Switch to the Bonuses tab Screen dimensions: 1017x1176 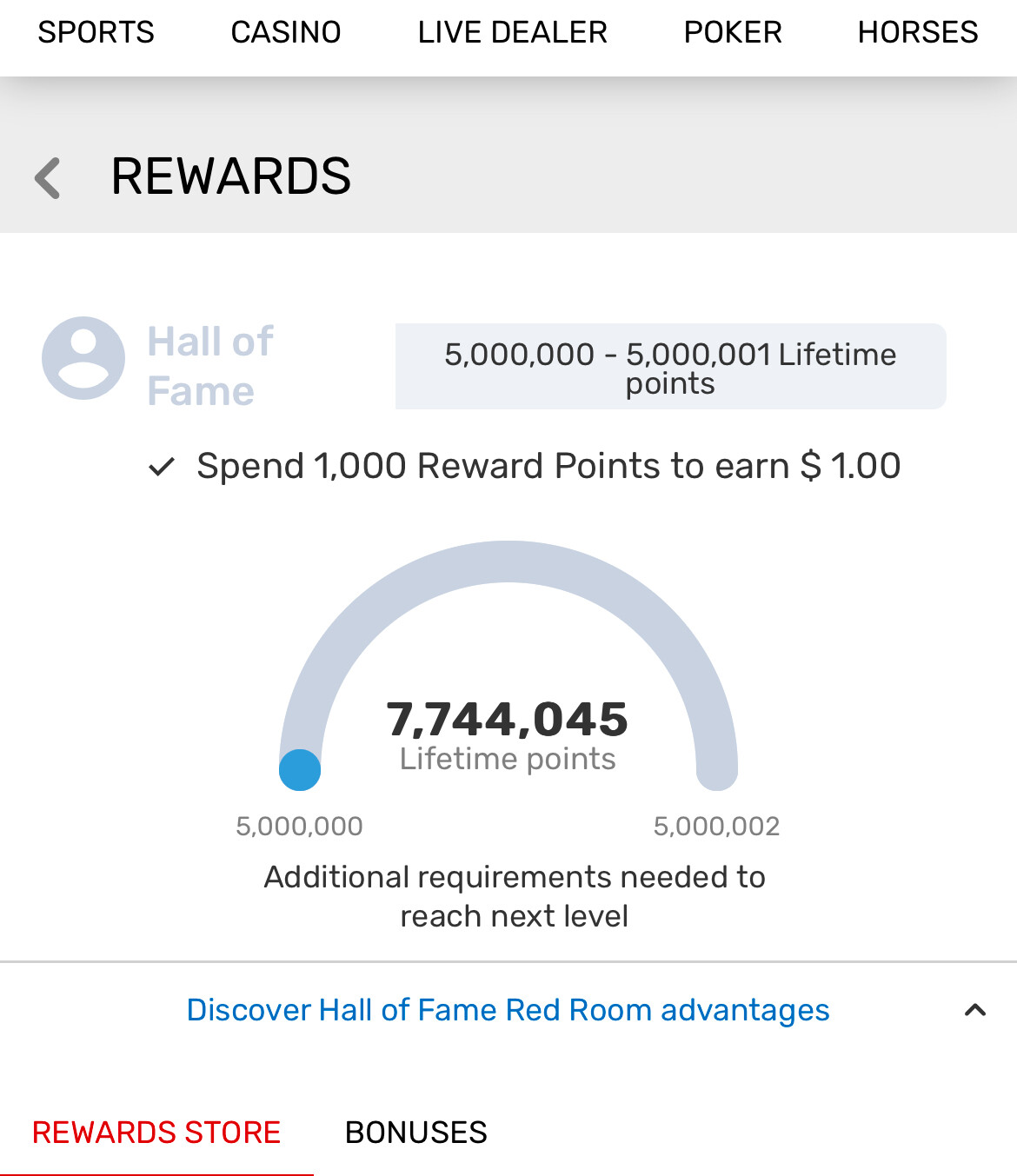415,1133
